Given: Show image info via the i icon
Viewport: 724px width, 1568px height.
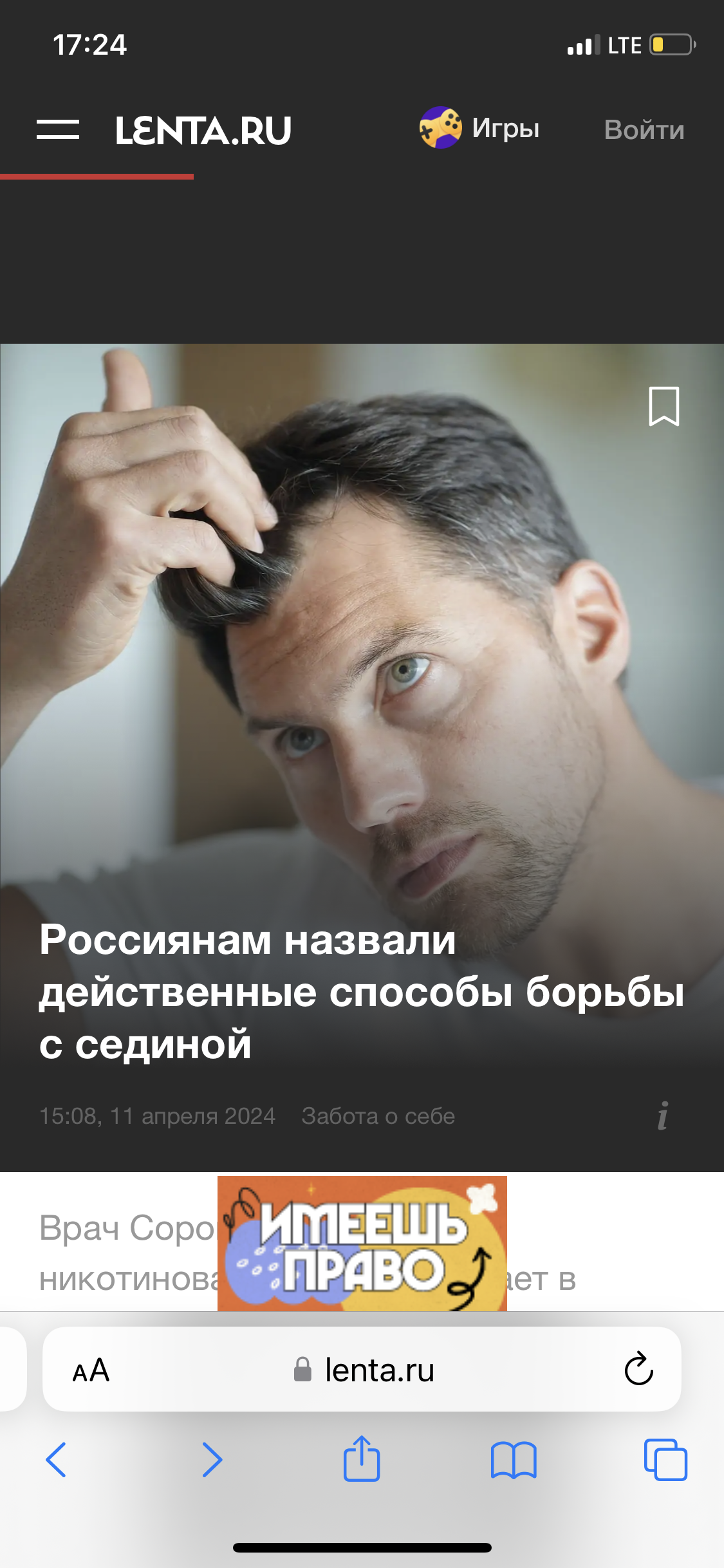Looking at the screenshot, I should pyautogui.click(x=663, y=1115).
